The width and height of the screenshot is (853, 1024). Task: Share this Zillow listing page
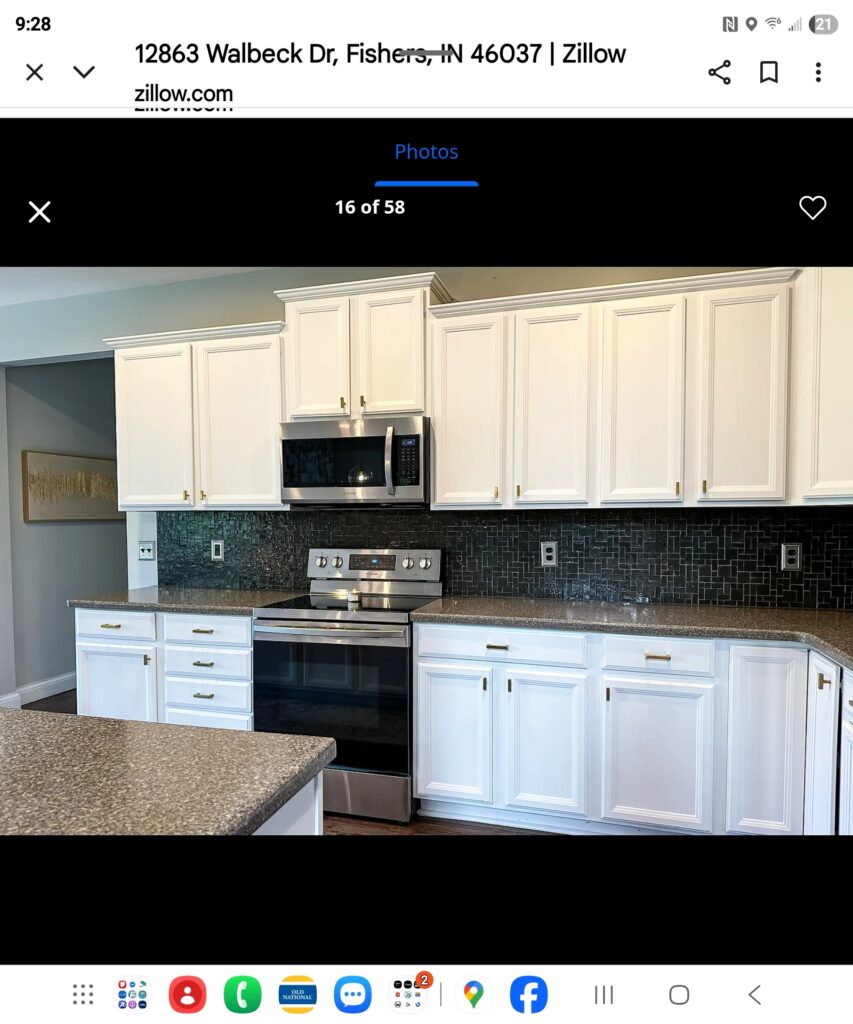pos(719,72)
